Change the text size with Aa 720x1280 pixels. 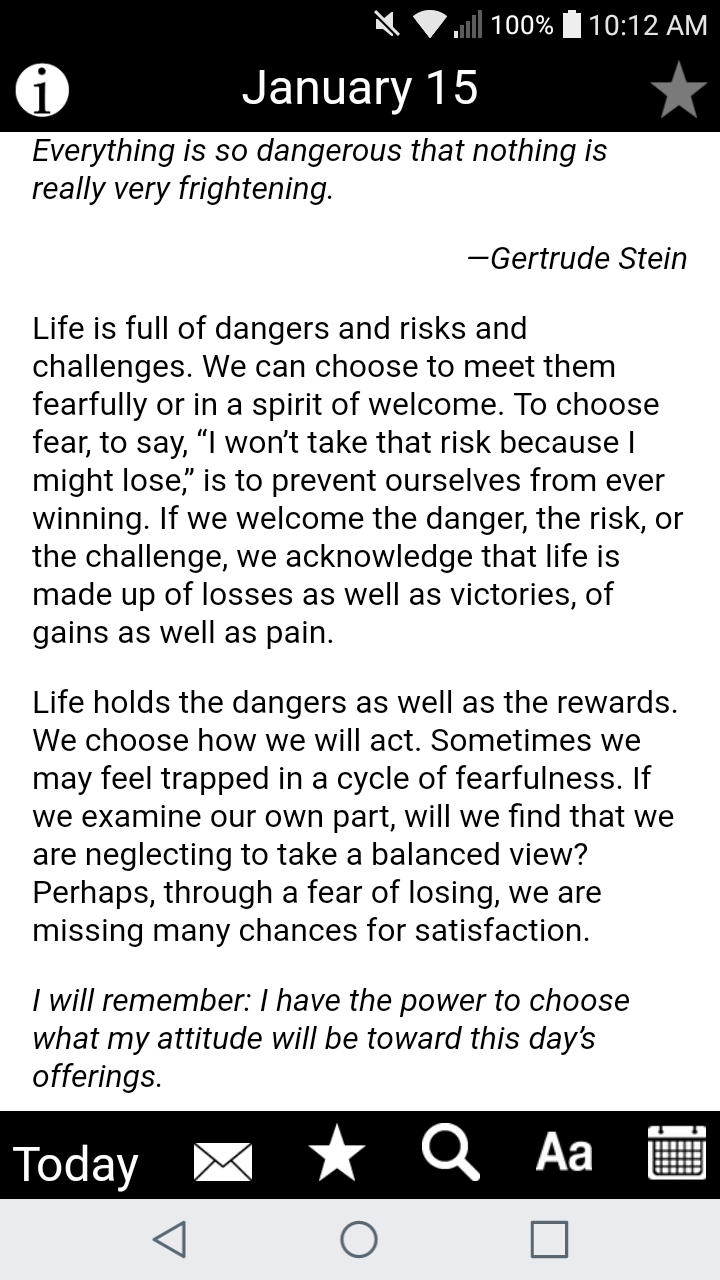564,1154
